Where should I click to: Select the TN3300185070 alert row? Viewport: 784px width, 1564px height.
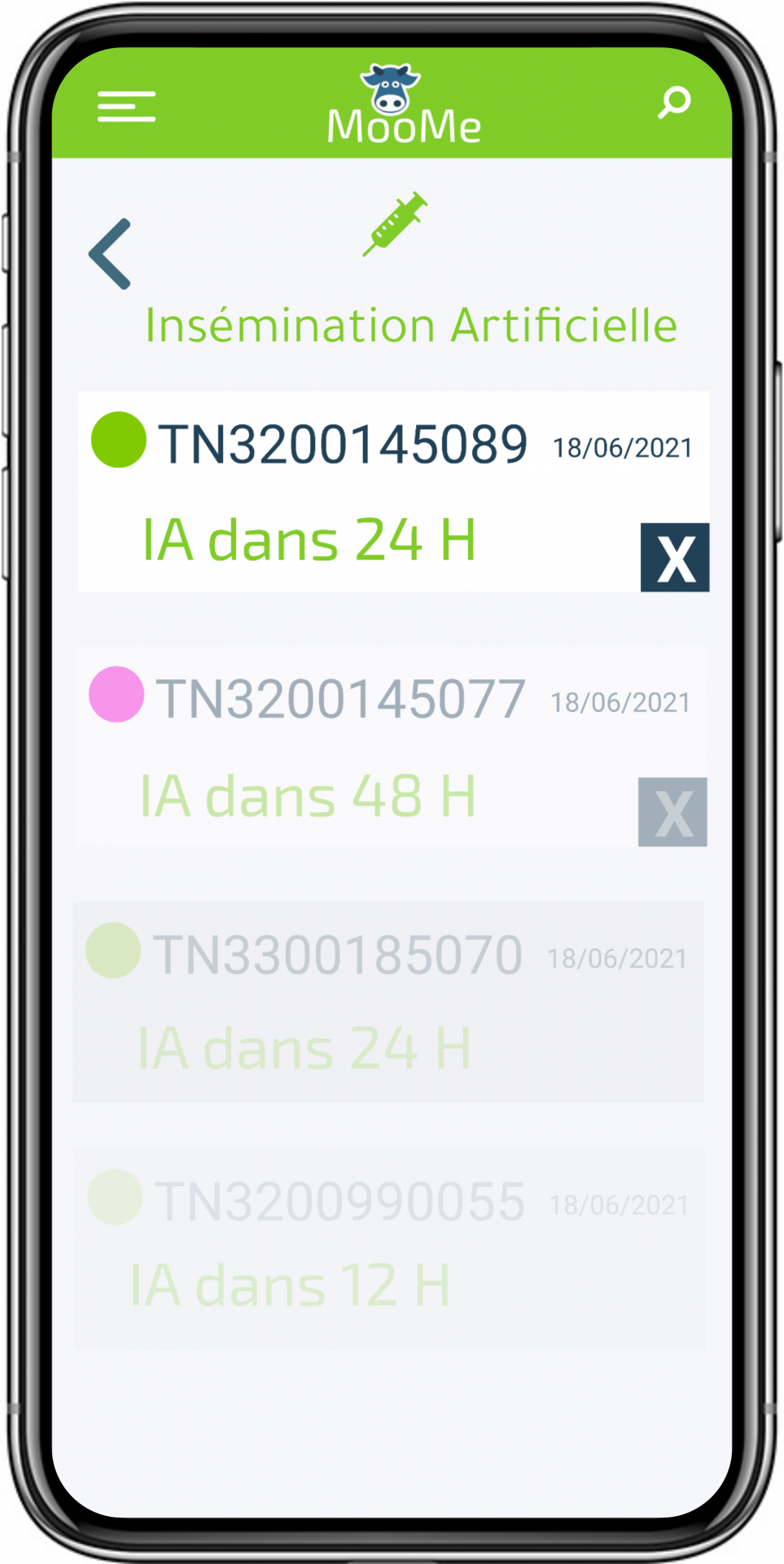(388, 1002)
